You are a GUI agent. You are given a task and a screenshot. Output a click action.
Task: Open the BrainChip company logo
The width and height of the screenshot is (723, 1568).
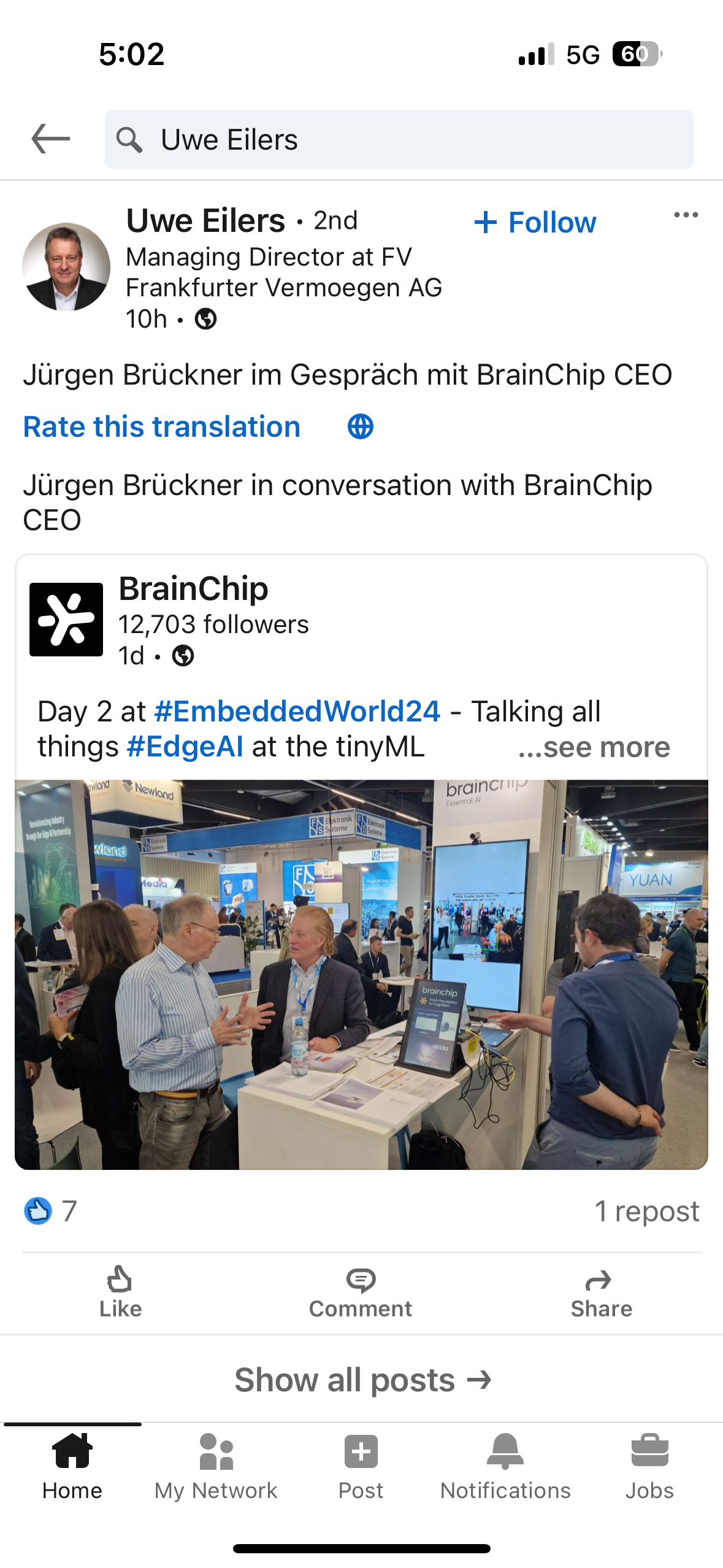coord(66,620)
